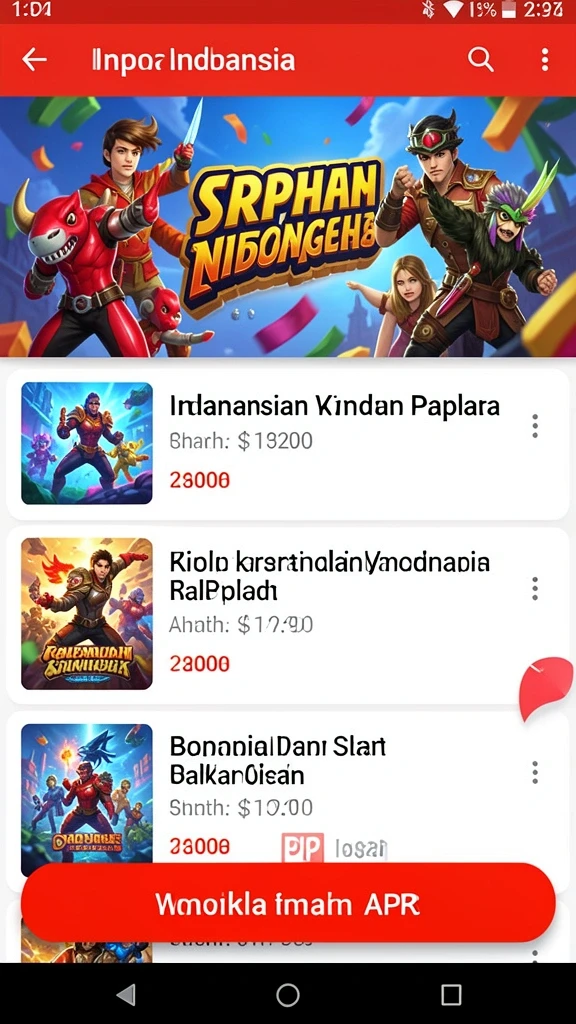576x1024 pixels.
Task: Open options for Indanansian Kindan Paplara
Action: pyautogui.click(x=535, y=426)
